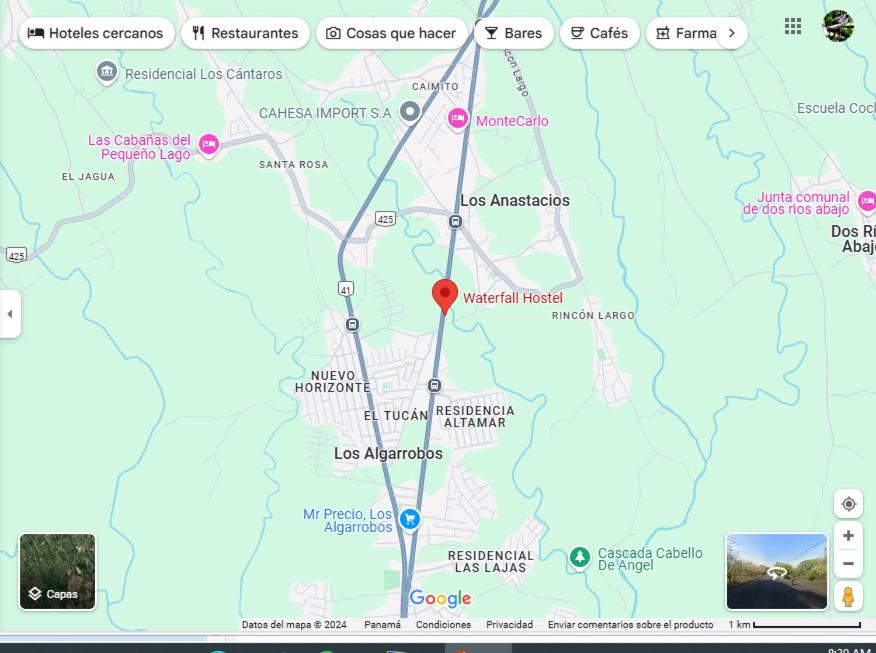Screen dimensions: 876x653
Task: Open the account profile picture
Action: point(838,26)
